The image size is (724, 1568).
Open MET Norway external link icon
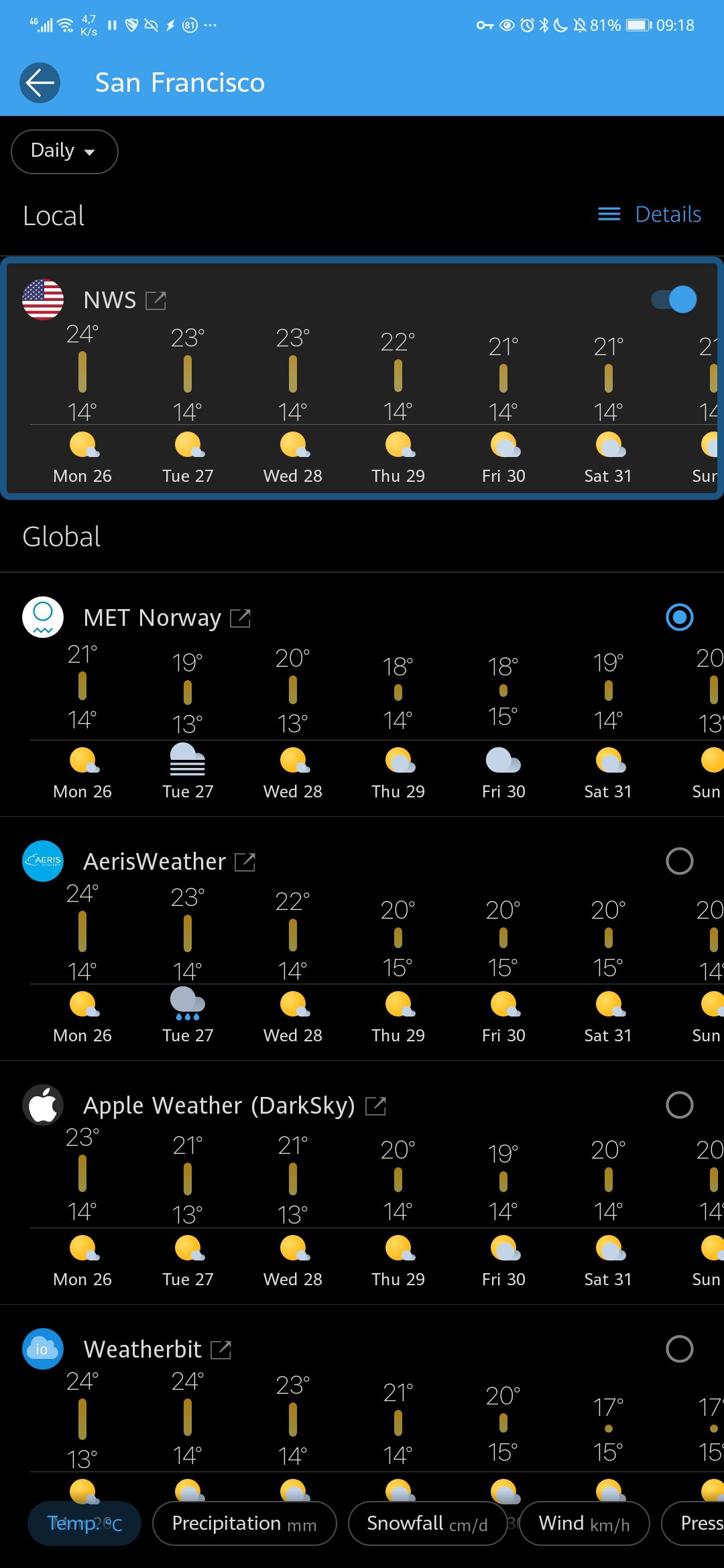[x=240, y=618]
